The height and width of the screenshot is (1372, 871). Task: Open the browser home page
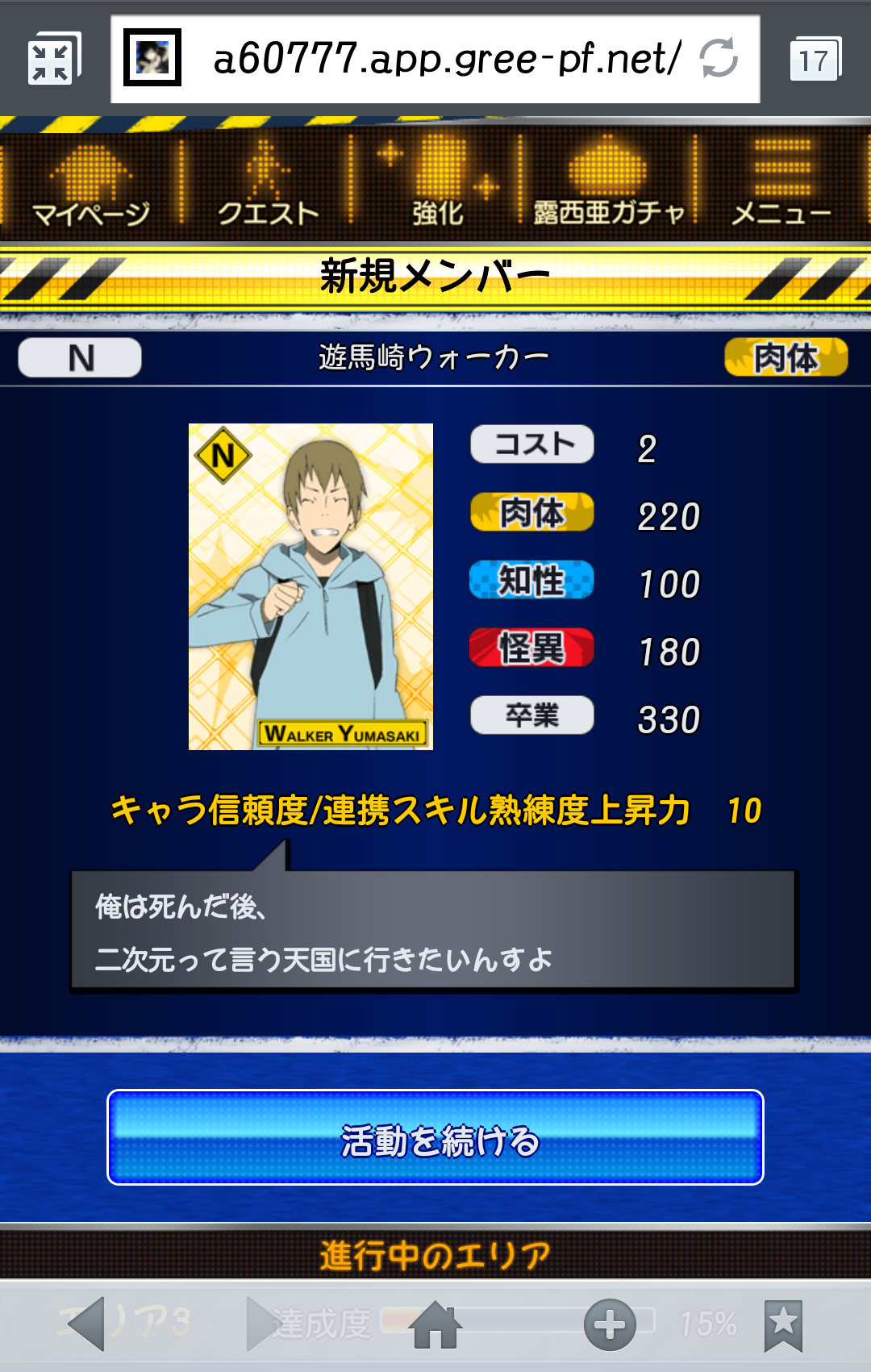pyautogui.click(x=435, y=1324)
